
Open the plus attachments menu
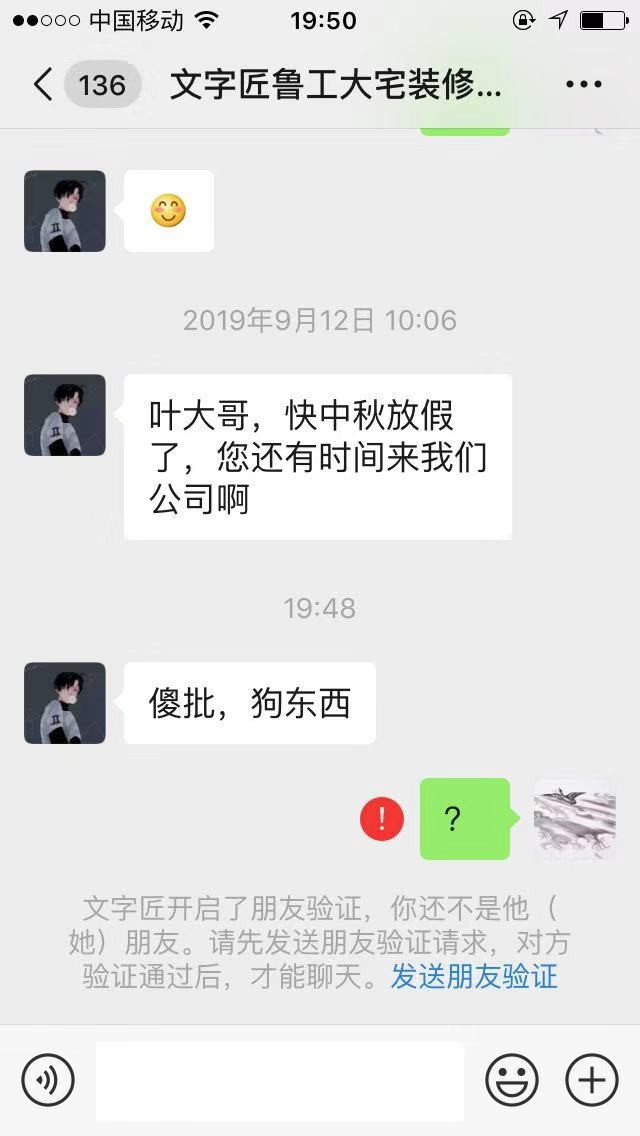point(591,1080)
